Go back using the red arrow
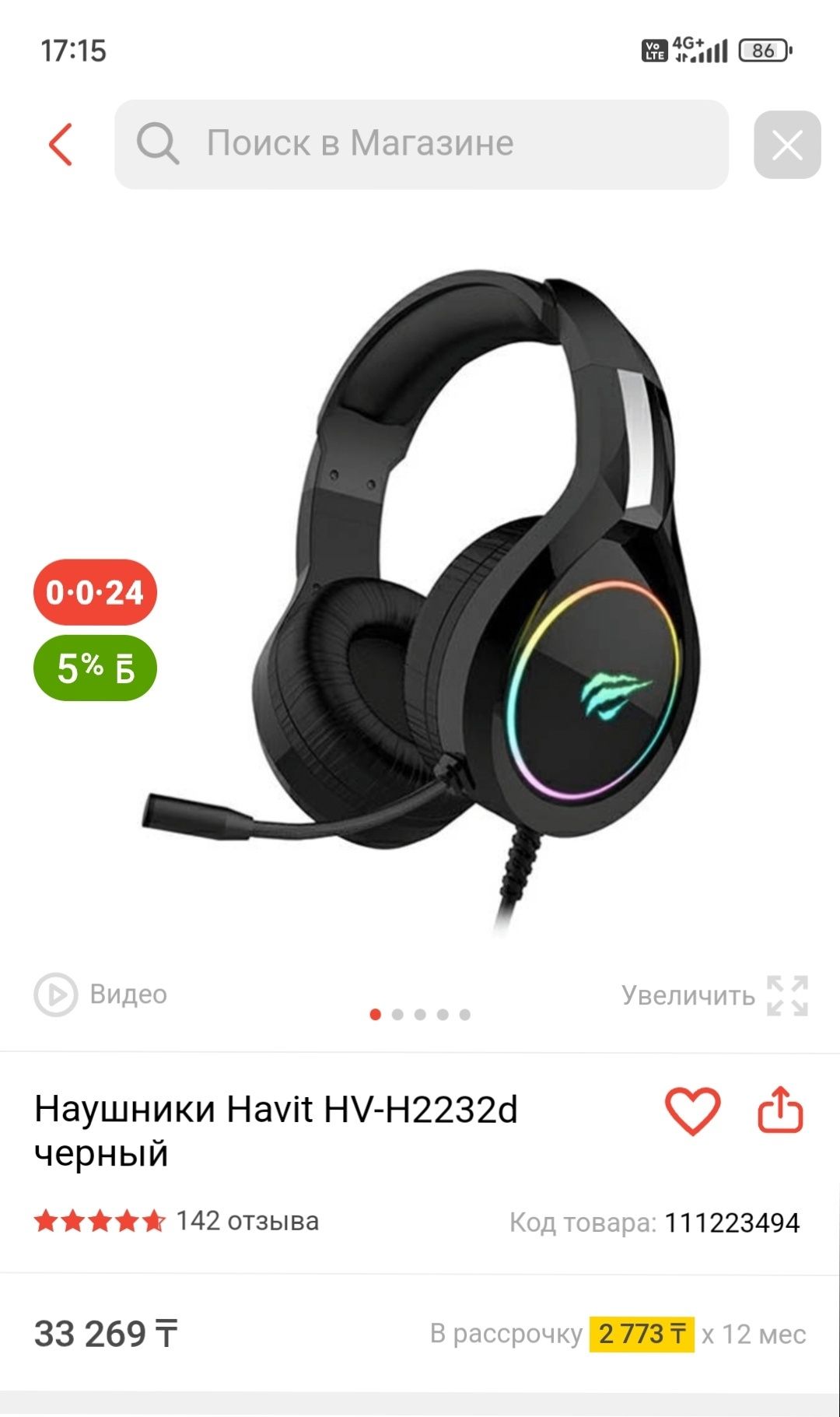 click(61, 145)
